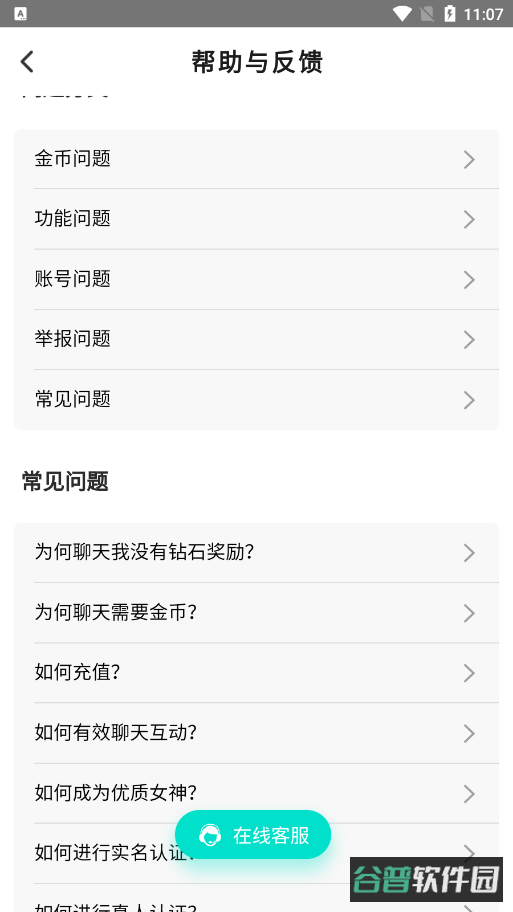Open the 如何充值? question
The height and width of the screenshot is (912, 513).
coord(256,673)
